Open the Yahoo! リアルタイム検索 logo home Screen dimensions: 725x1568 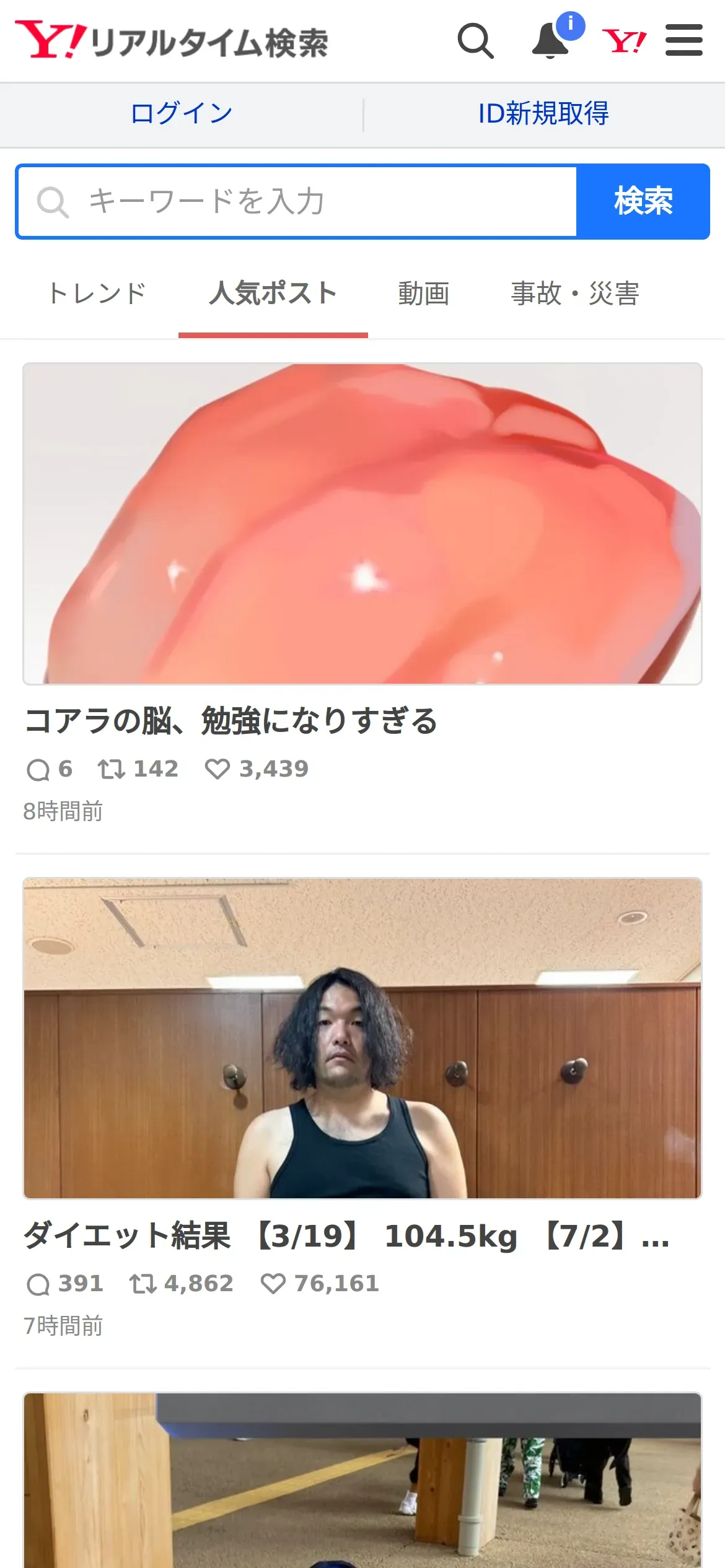(172, 41)
